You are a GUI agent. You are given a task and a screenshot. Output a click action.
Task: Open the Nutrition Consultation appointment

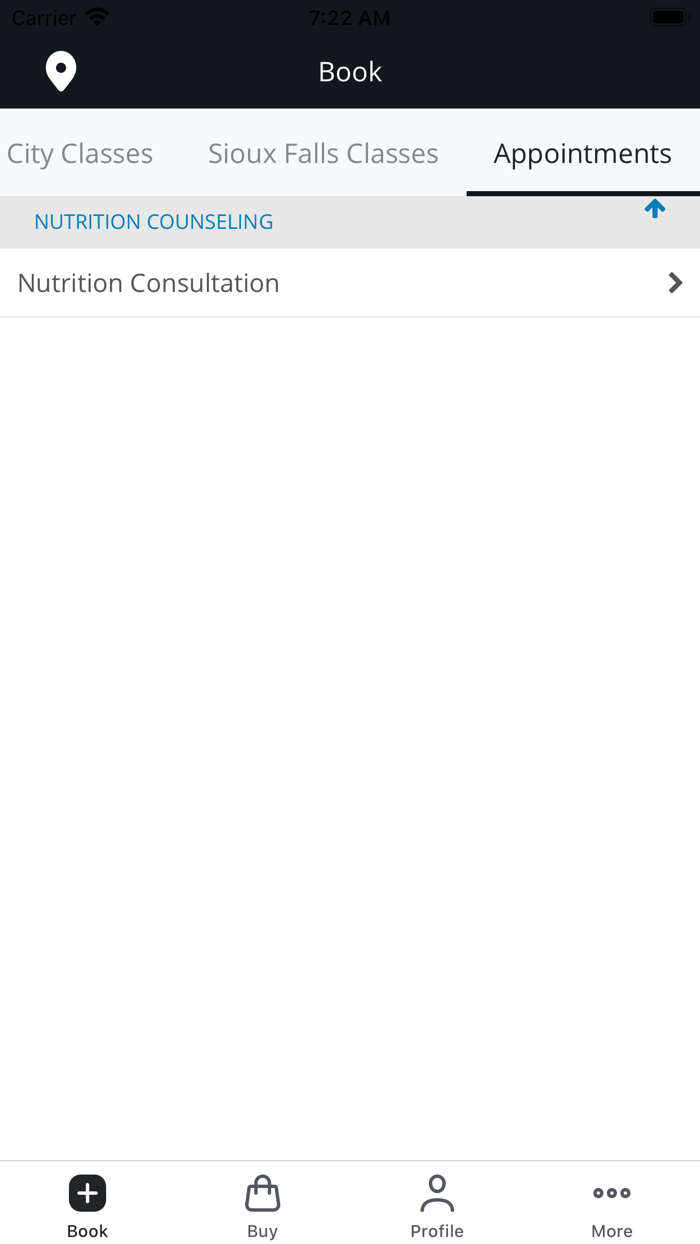click(350, 284)
